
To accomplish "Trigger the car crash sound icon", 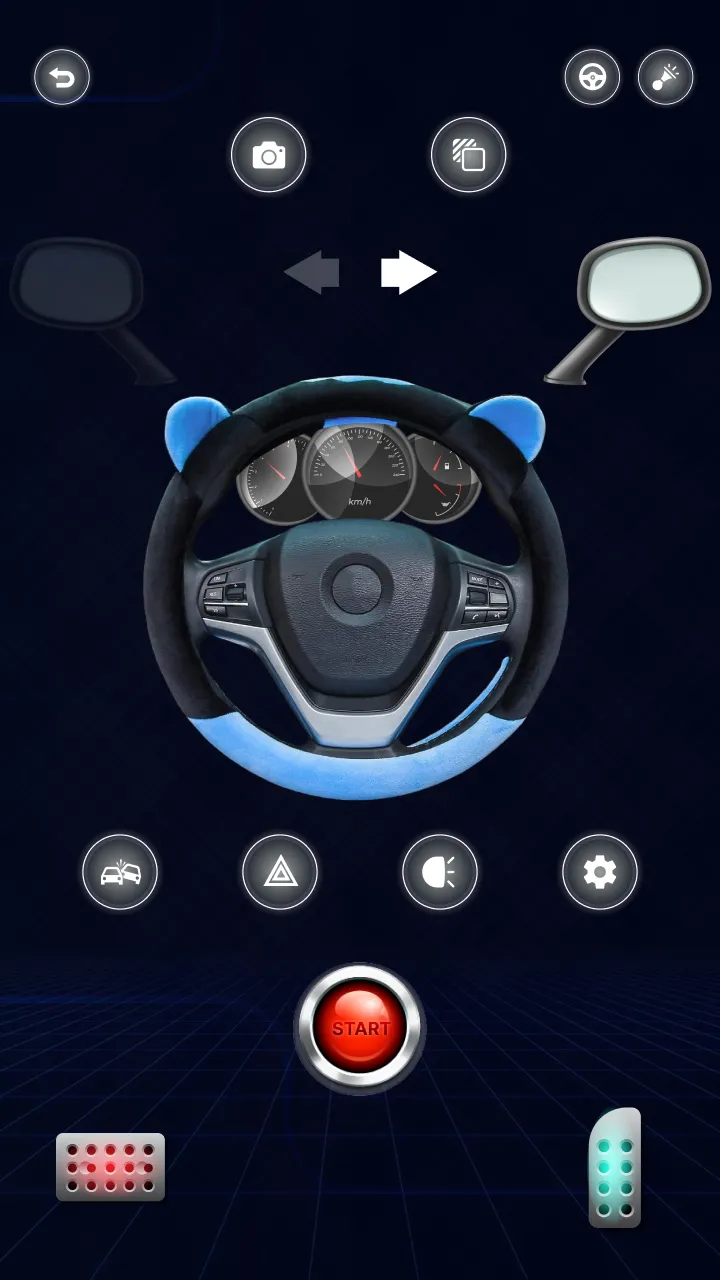I will pyautogui.click(x=120, y=872).
